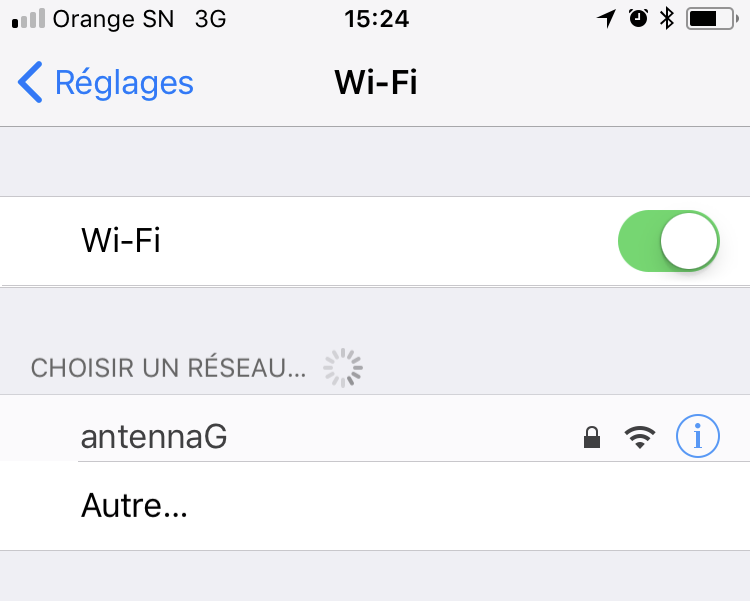Connect to the antennaG network
Viewport: 750px width, 601px height.
tap(375, 428)
